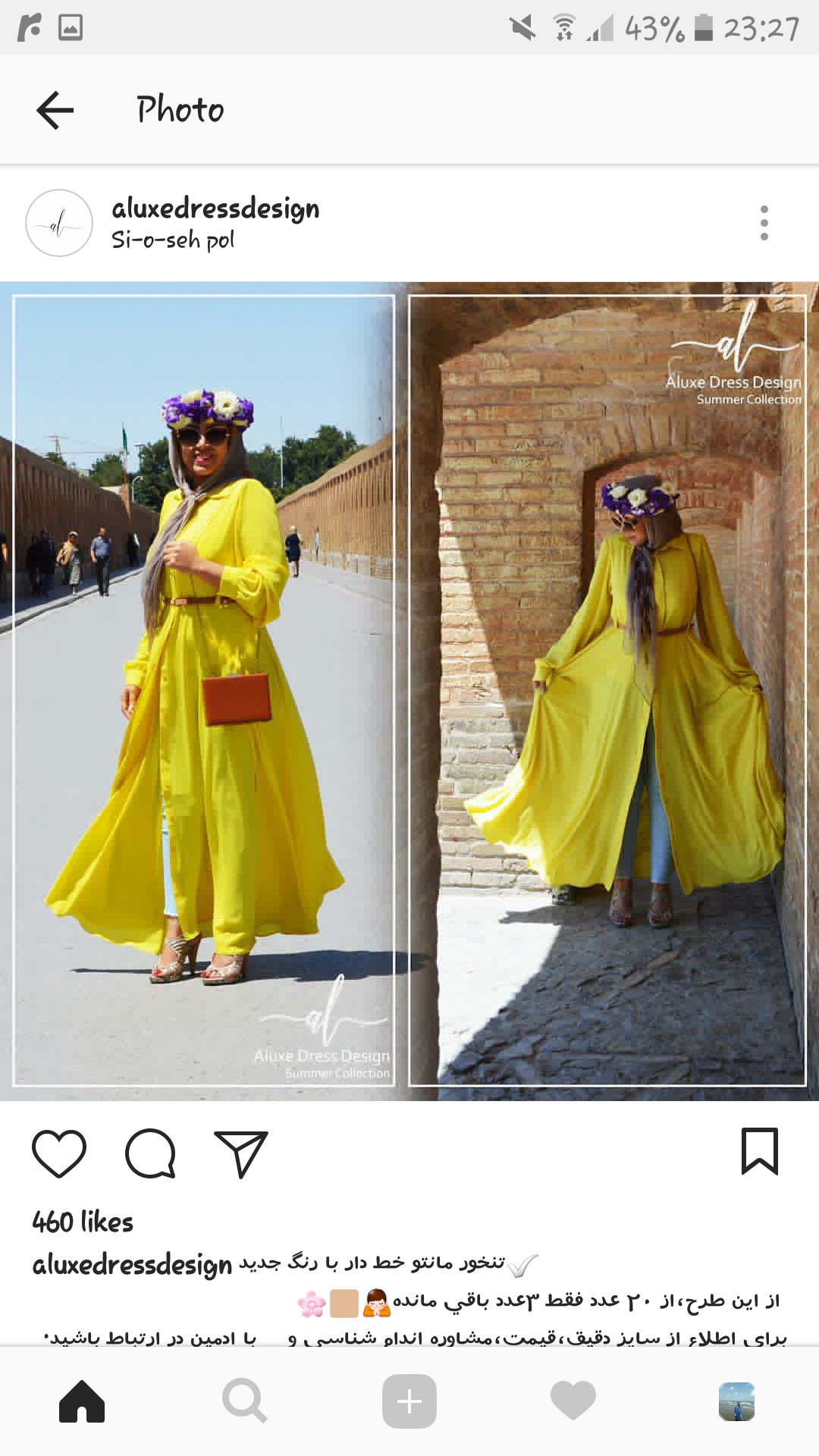The image size is (819, 1456).
Task: Open aluxedressdesign username in the caption
Action: pyautogui.click(x=132, y=1265)
